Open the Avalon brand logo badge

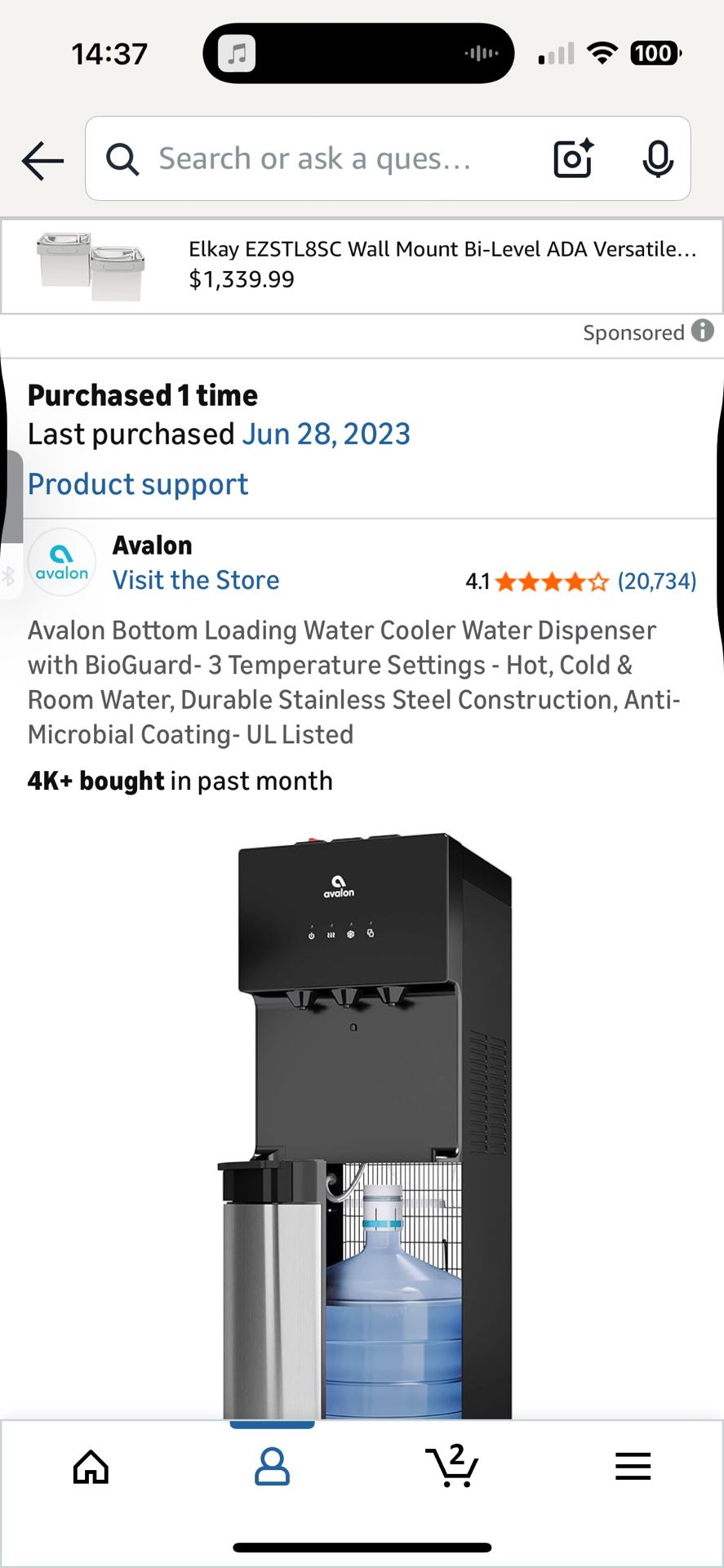point(61,562)
